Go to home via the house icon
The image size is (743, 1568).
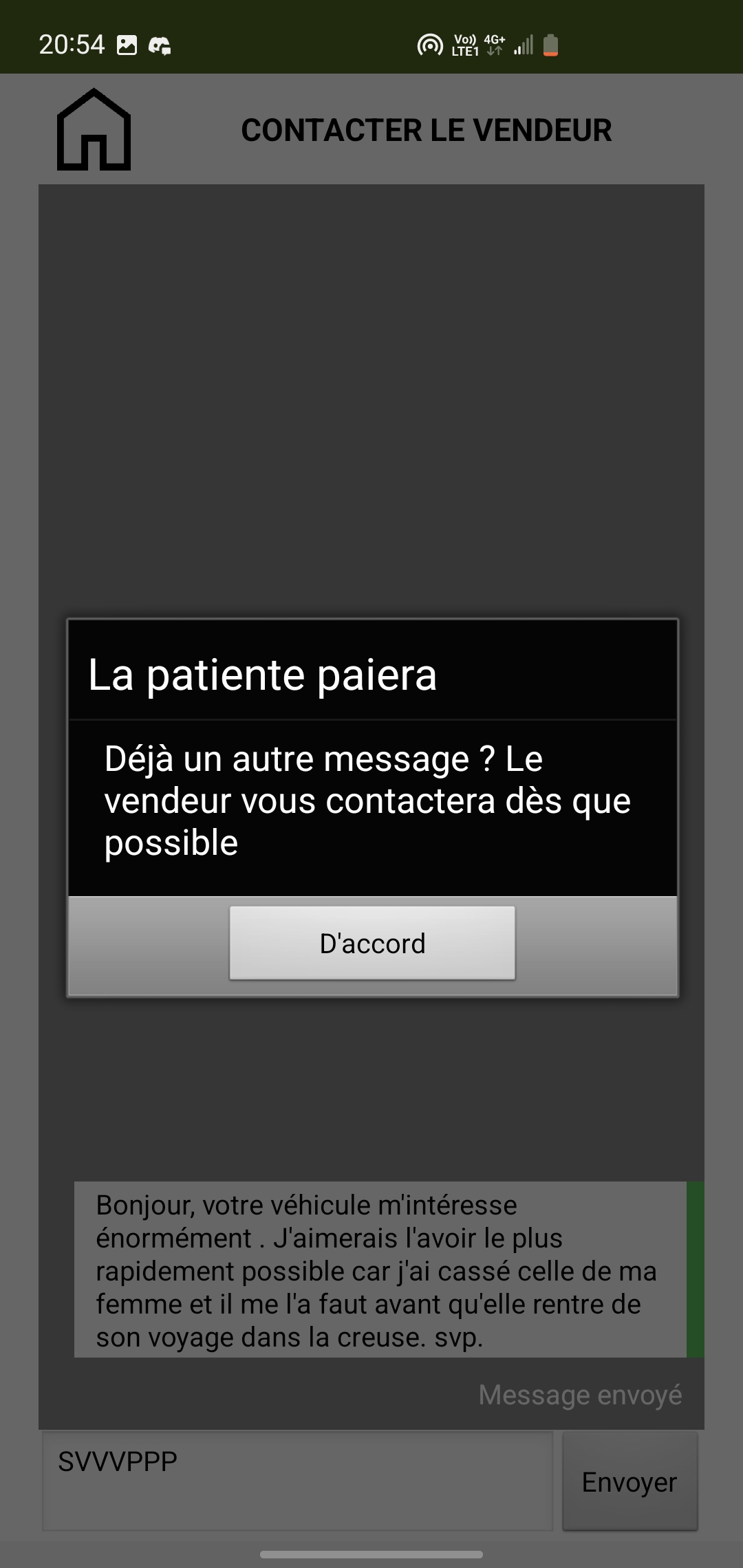pos(94,129)
